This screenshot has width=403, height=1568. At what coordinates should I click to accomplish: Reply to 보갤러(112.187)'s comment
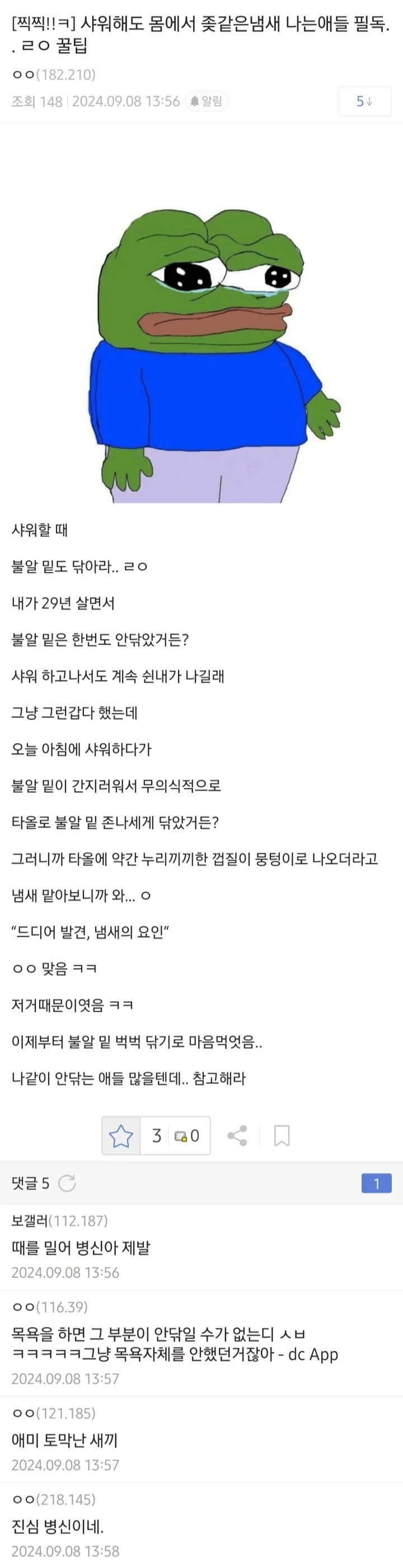click(x=81, y=1248)
